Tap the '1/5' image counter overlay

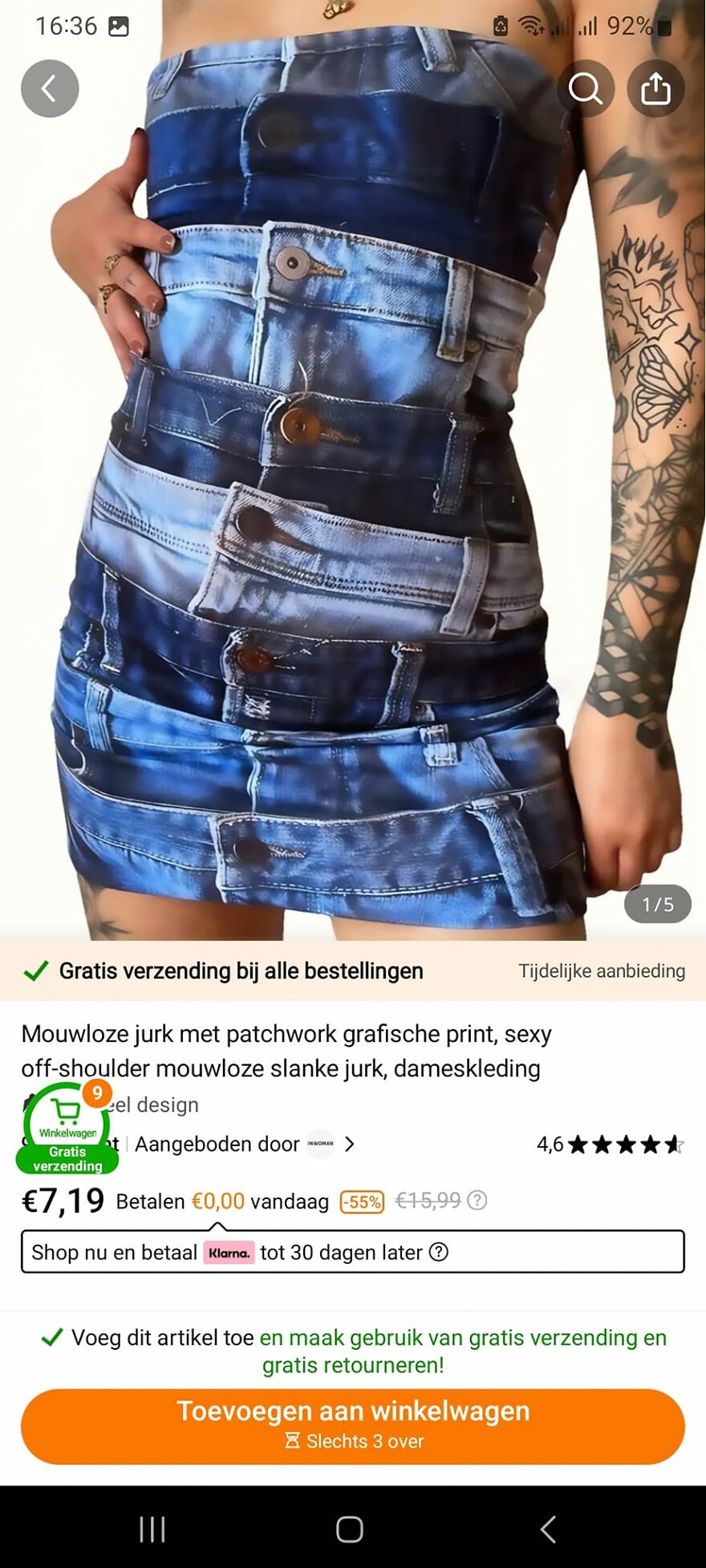[x=657, y=904]
